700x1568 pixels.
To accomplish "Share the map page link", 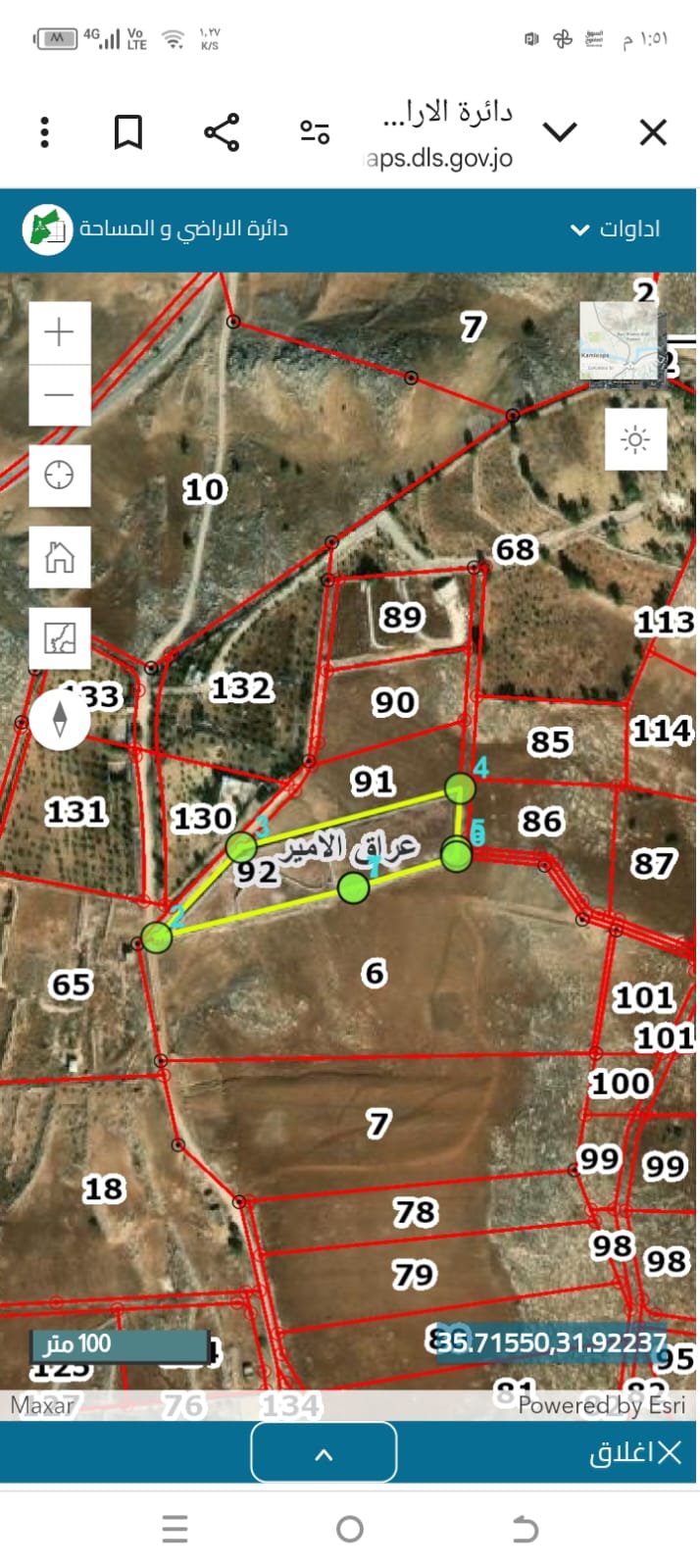I will coord(222,132).
